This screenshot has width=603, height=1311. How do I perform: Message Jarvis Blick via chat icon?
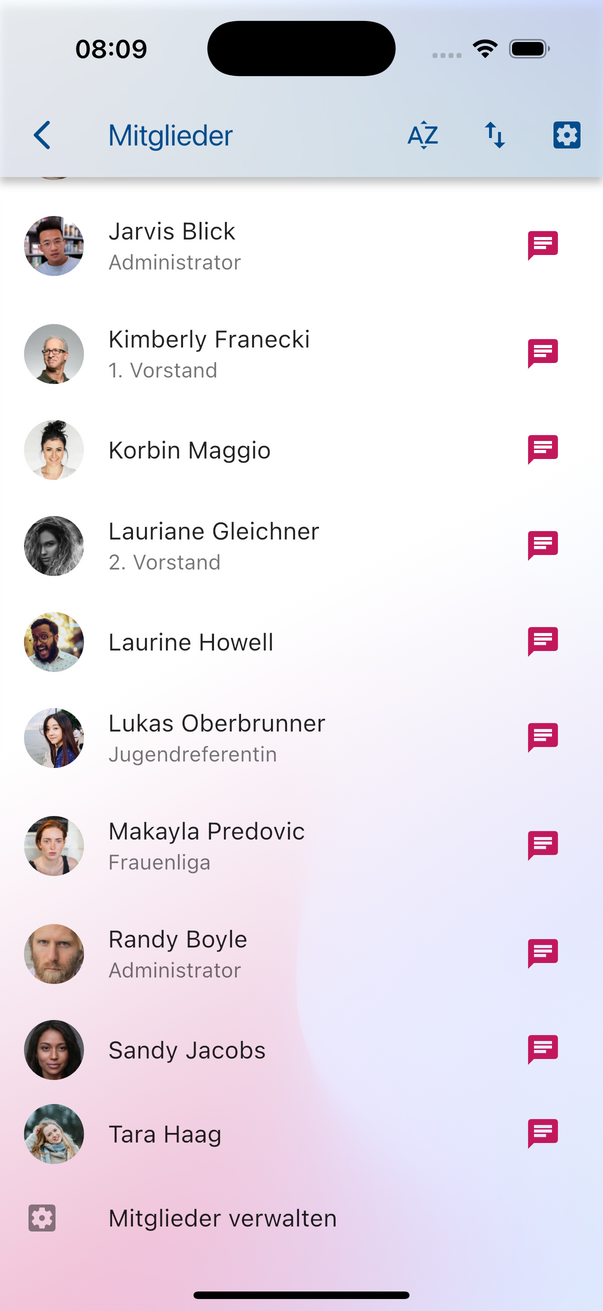click(x=542, y=245)
